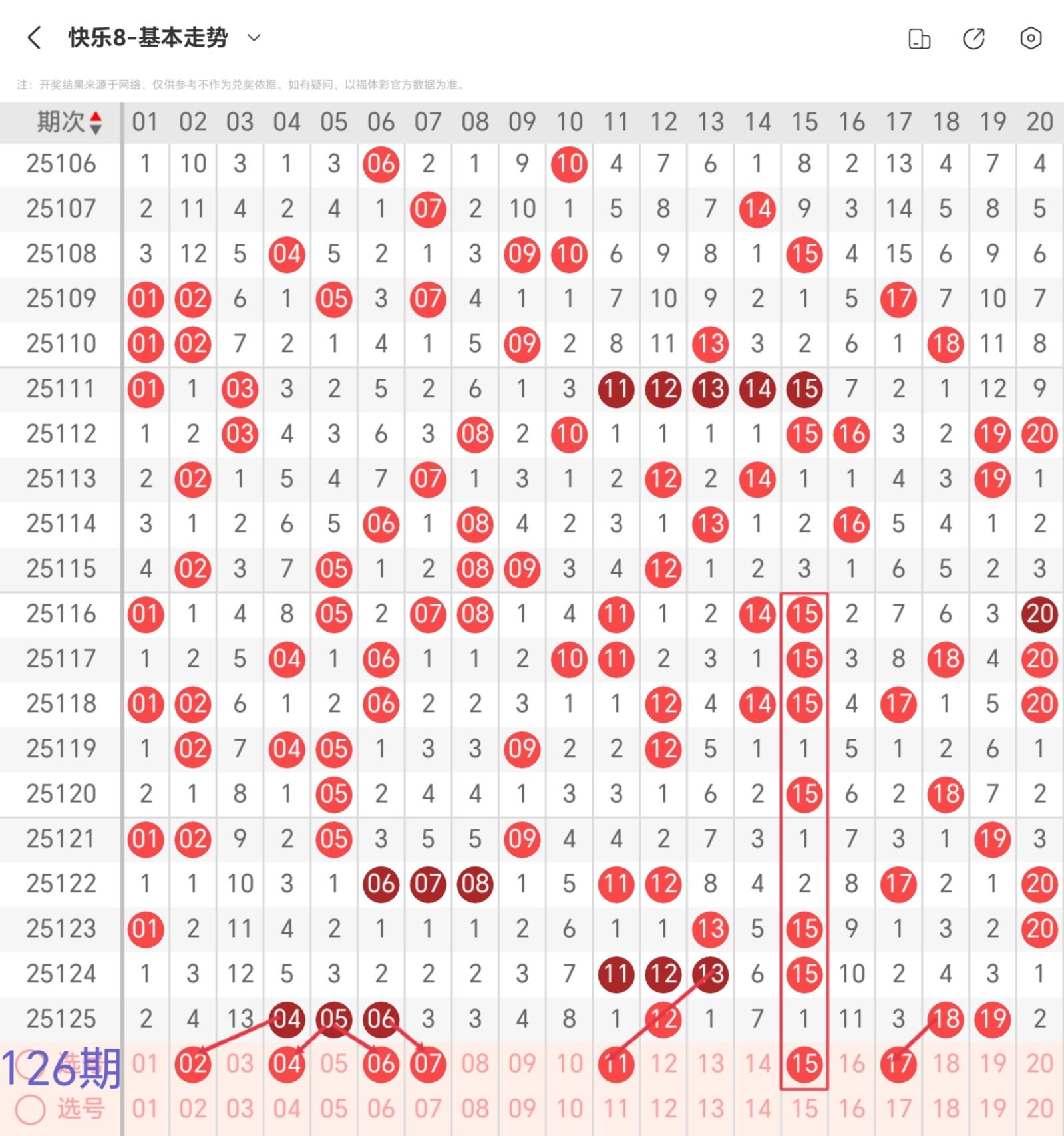Deselect highlighted number 15 in the pick row

(x=804, y=1063)
